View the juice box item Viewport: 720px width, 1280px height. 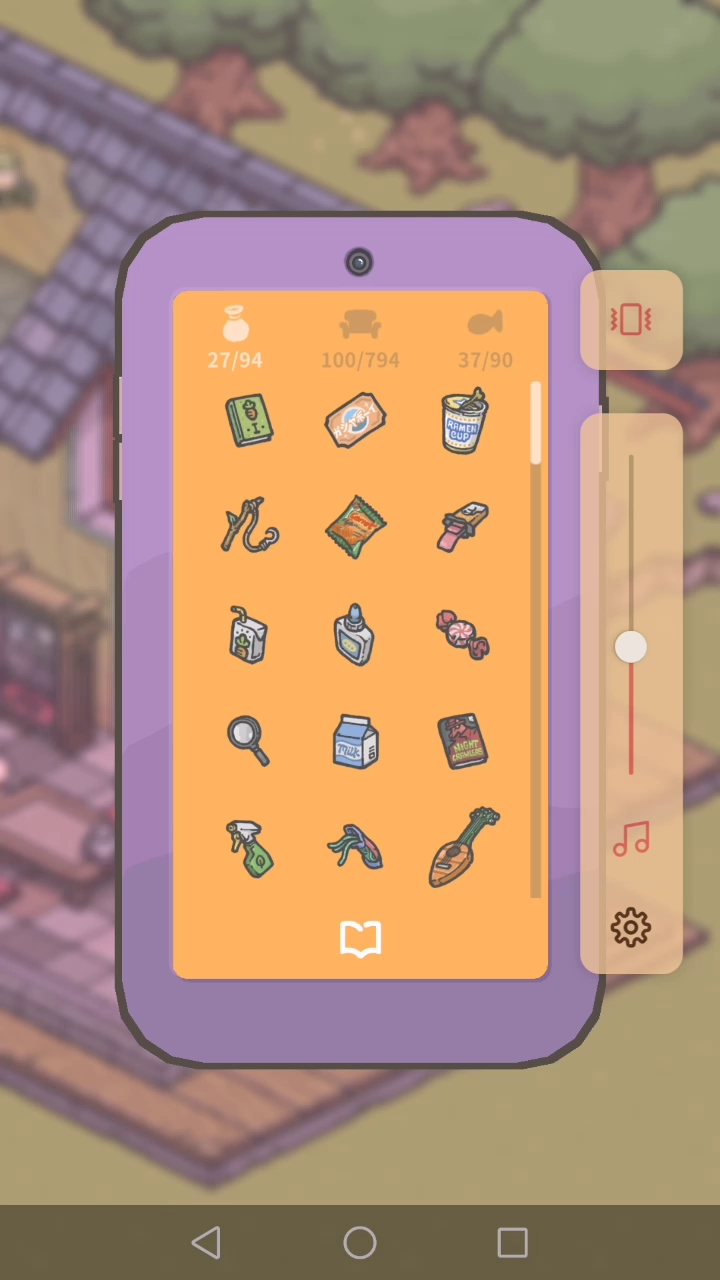[246, 634]
